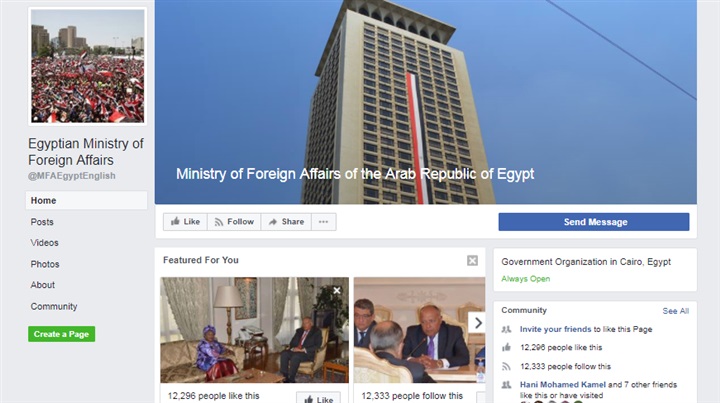Close the first featured photo card
The width and height of the screenshot is (720, 403).
tap(337, 290)
